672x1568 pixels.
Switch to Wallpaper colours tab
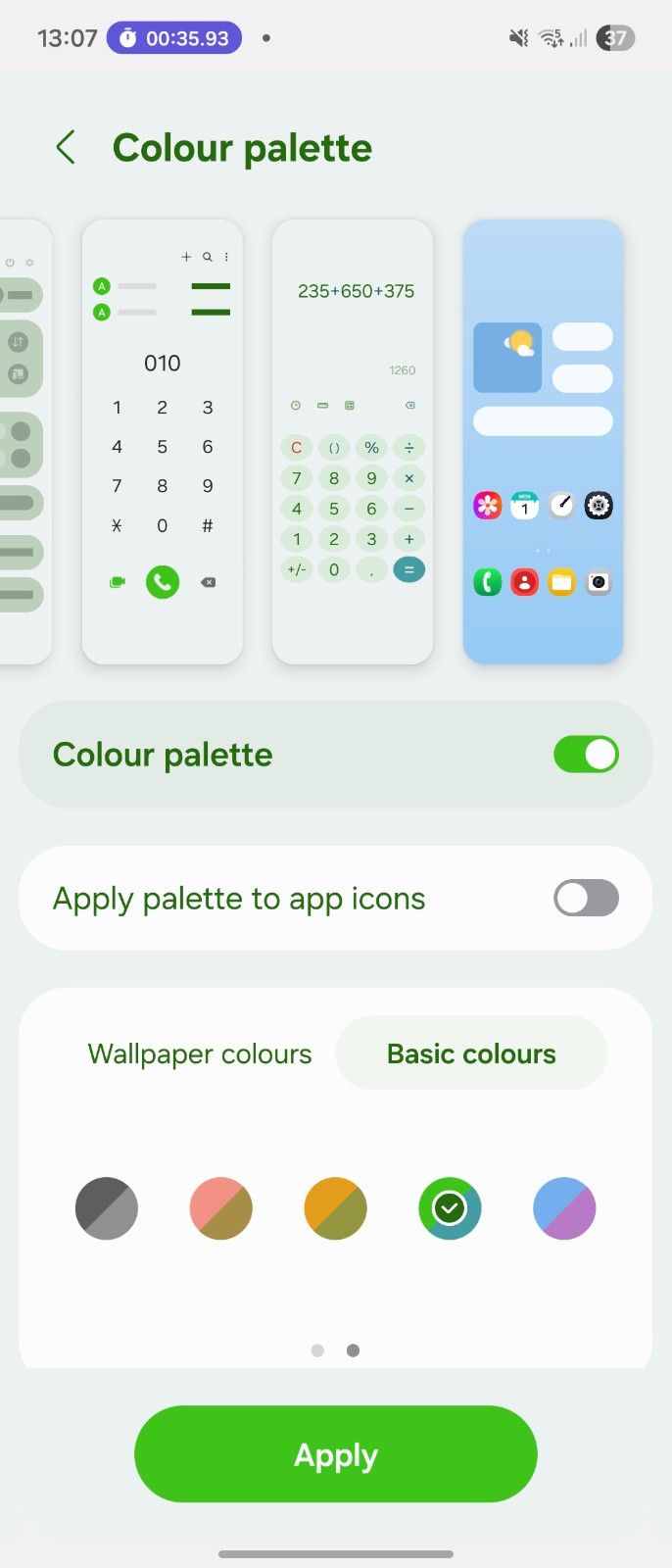tap(200, 1053)
